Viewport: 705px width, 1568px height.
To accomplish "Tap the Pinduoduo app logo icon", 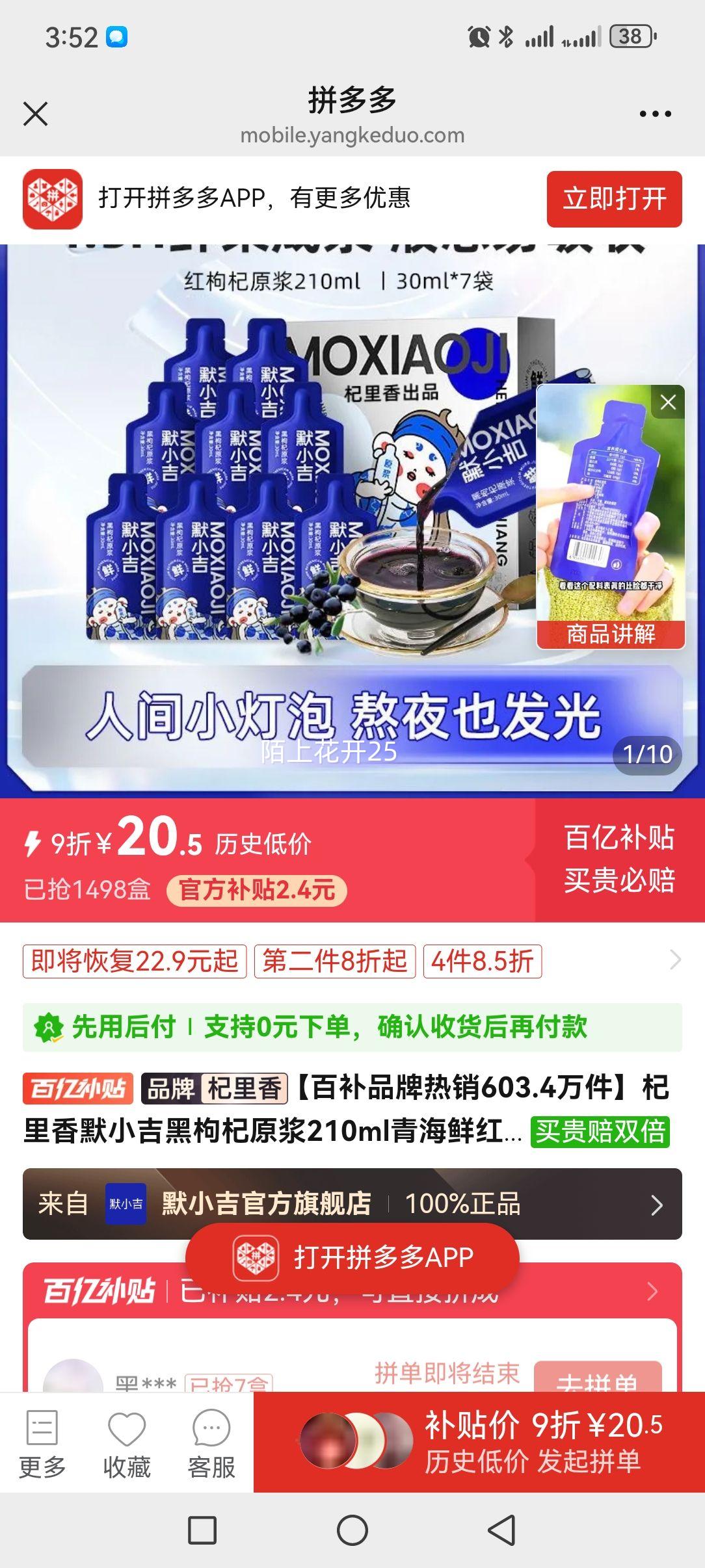I will point(54,200).
